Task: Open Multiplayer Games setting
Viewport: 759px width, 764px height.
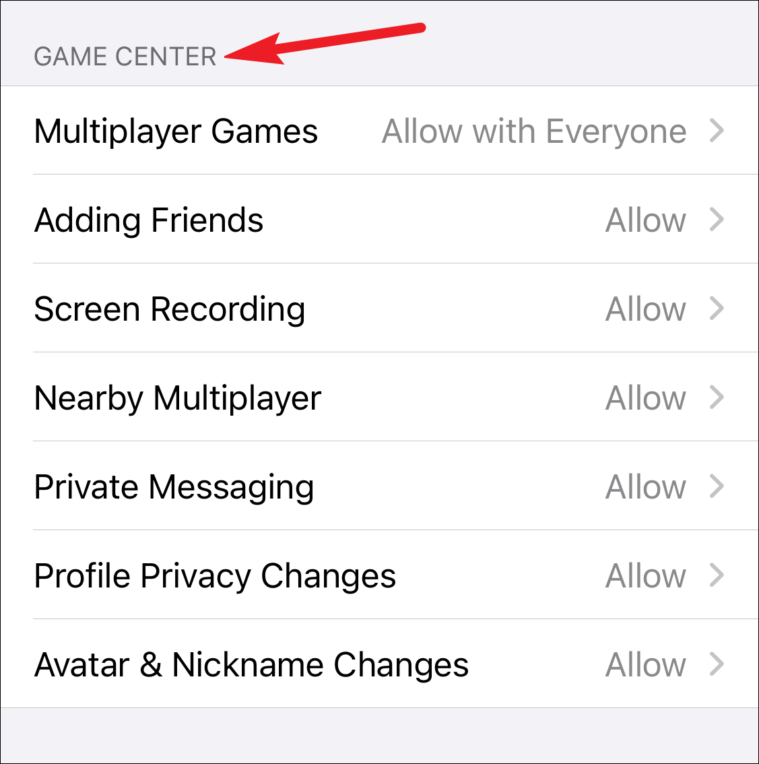Action: [x=378, y=131]
